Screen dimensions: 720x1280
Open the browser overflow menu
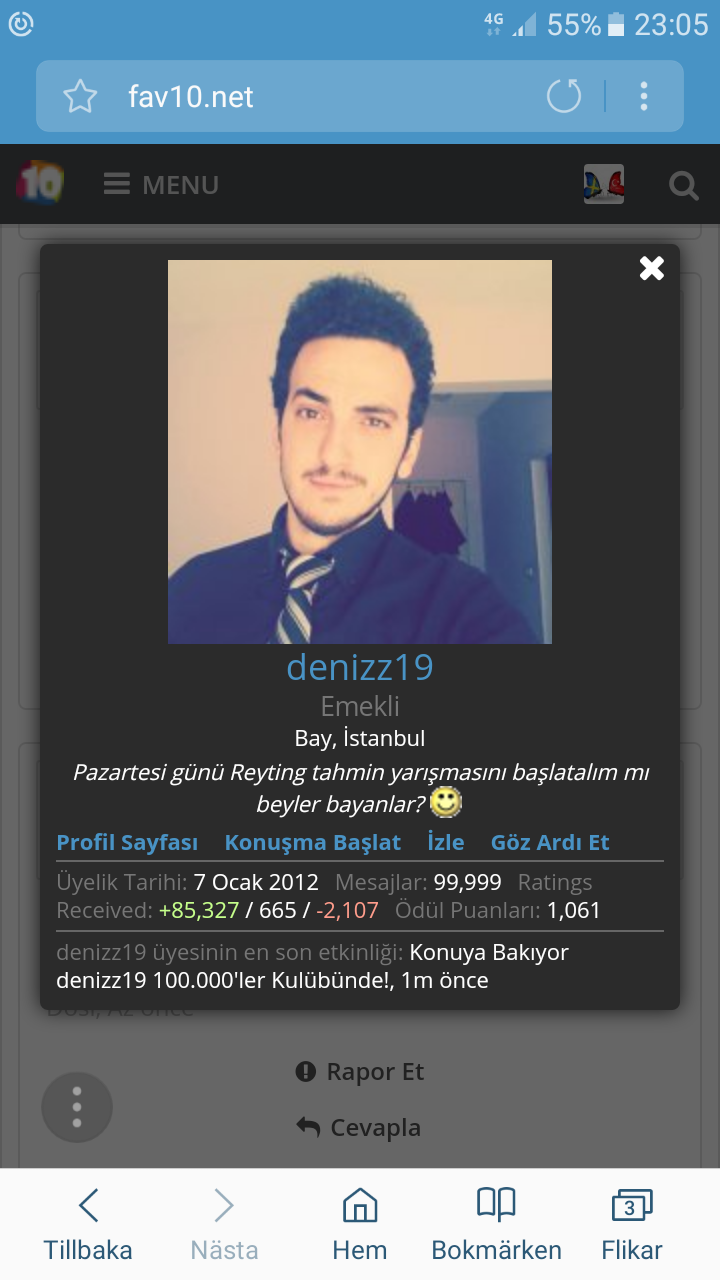click(x=644, y=97)
